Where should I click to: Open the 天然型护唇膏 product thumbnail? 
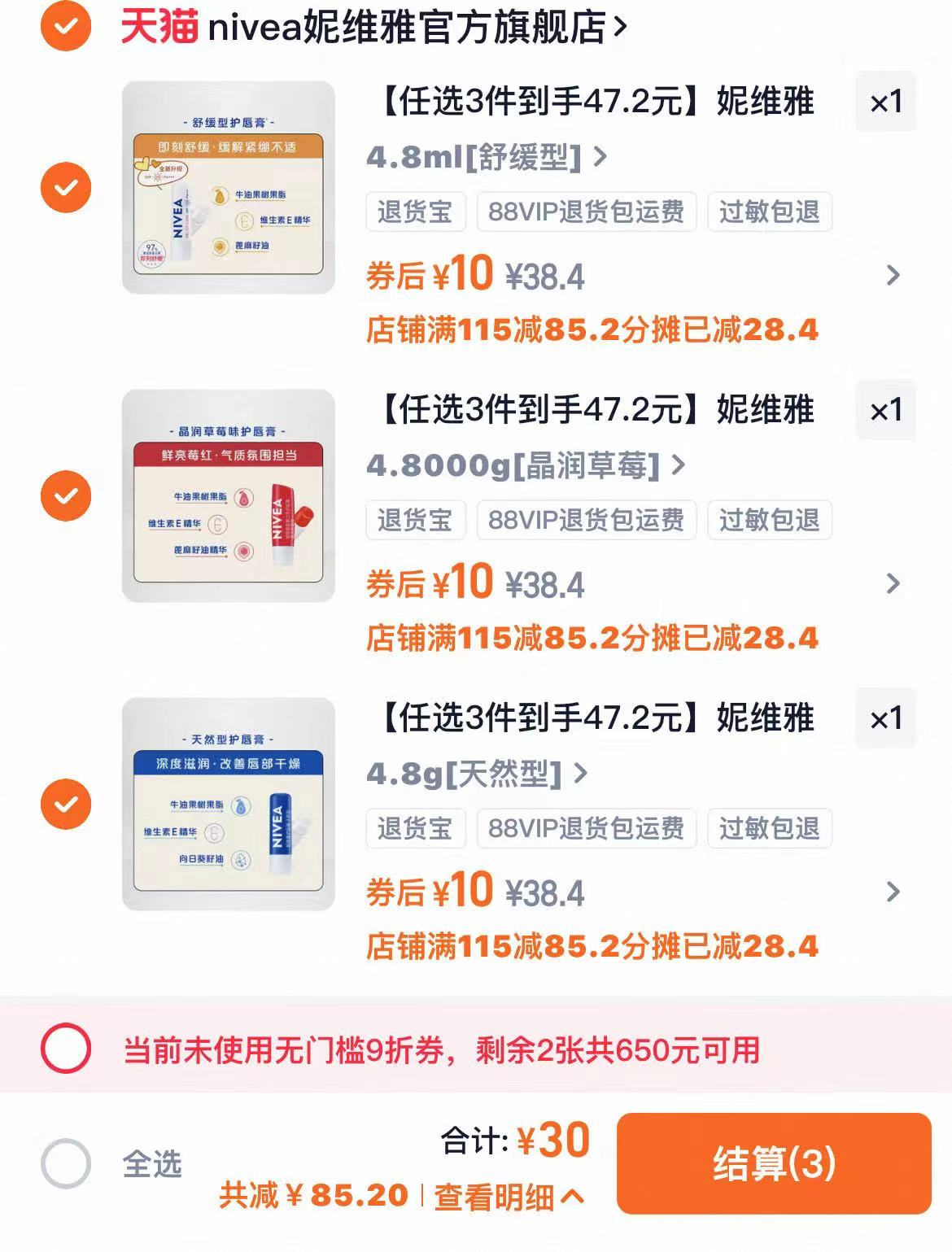229,804
